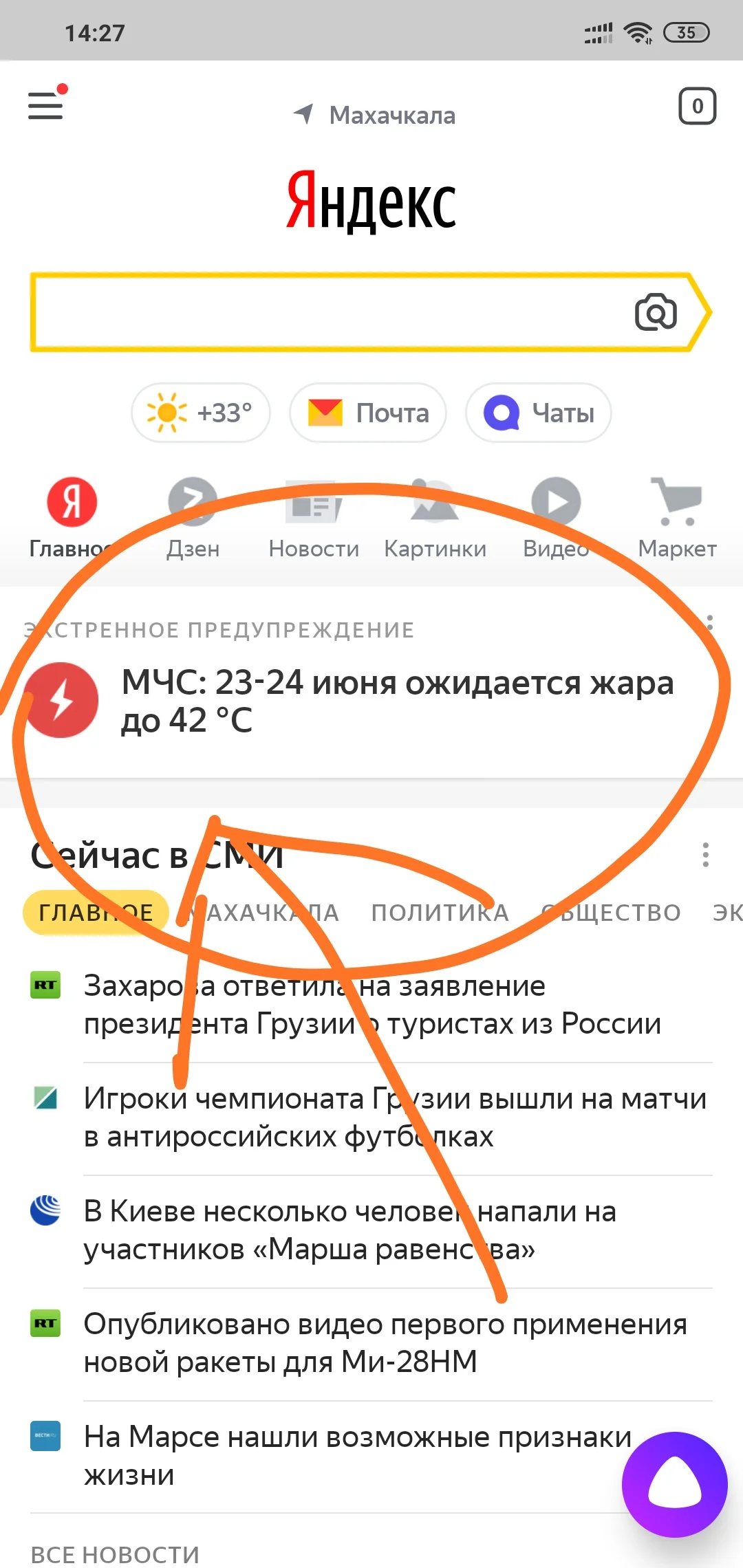This screenshot has height=1568, width=743.
Task: Start a visual search with the camera icon
Action: tap(655, 312)
